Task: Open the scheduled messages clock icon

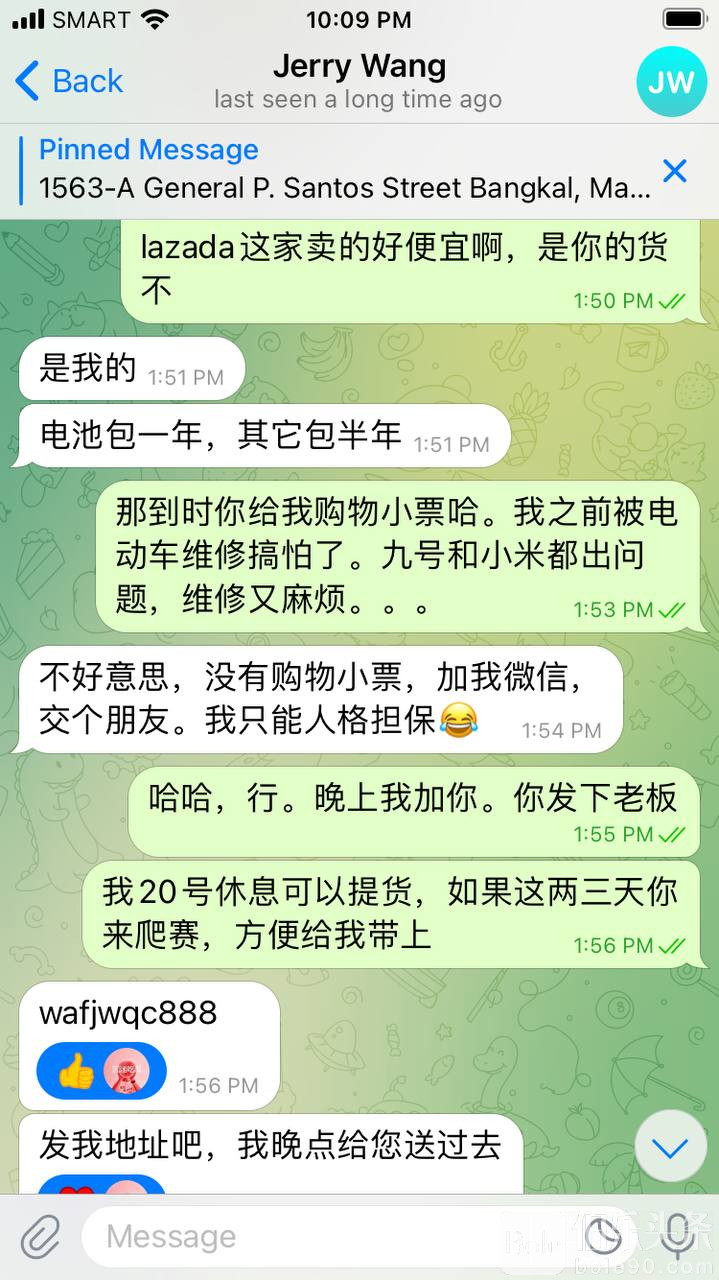Action: pyautogui.click(x=603, y=1237)
